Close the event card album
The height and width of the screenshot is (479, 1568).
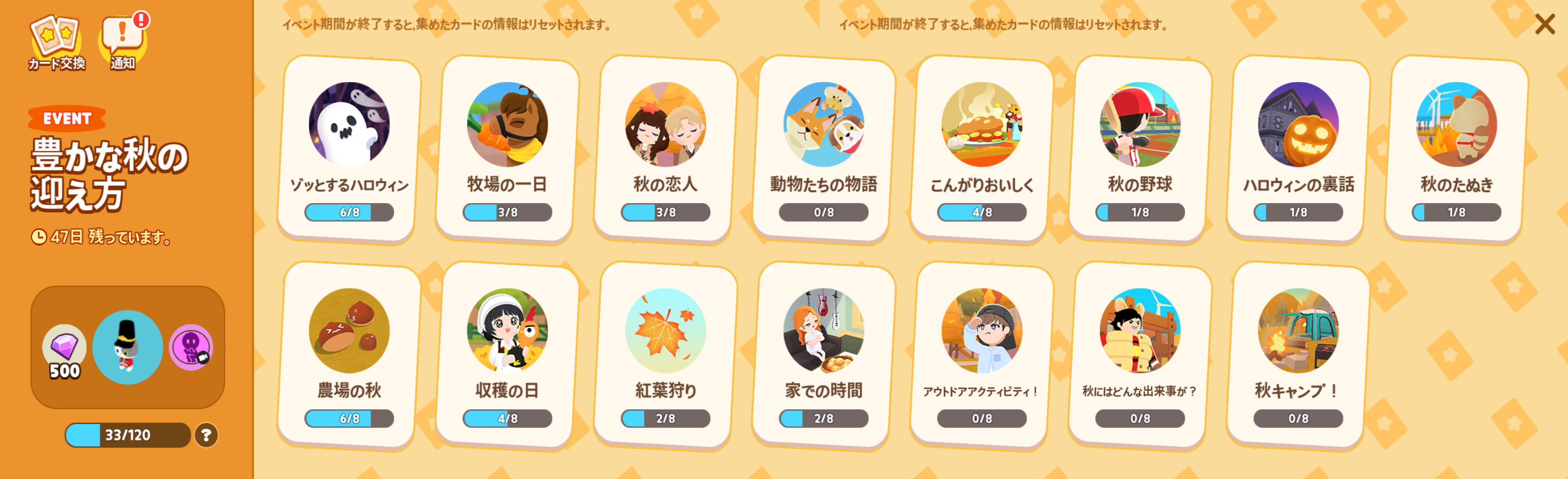coord(1544,25)
